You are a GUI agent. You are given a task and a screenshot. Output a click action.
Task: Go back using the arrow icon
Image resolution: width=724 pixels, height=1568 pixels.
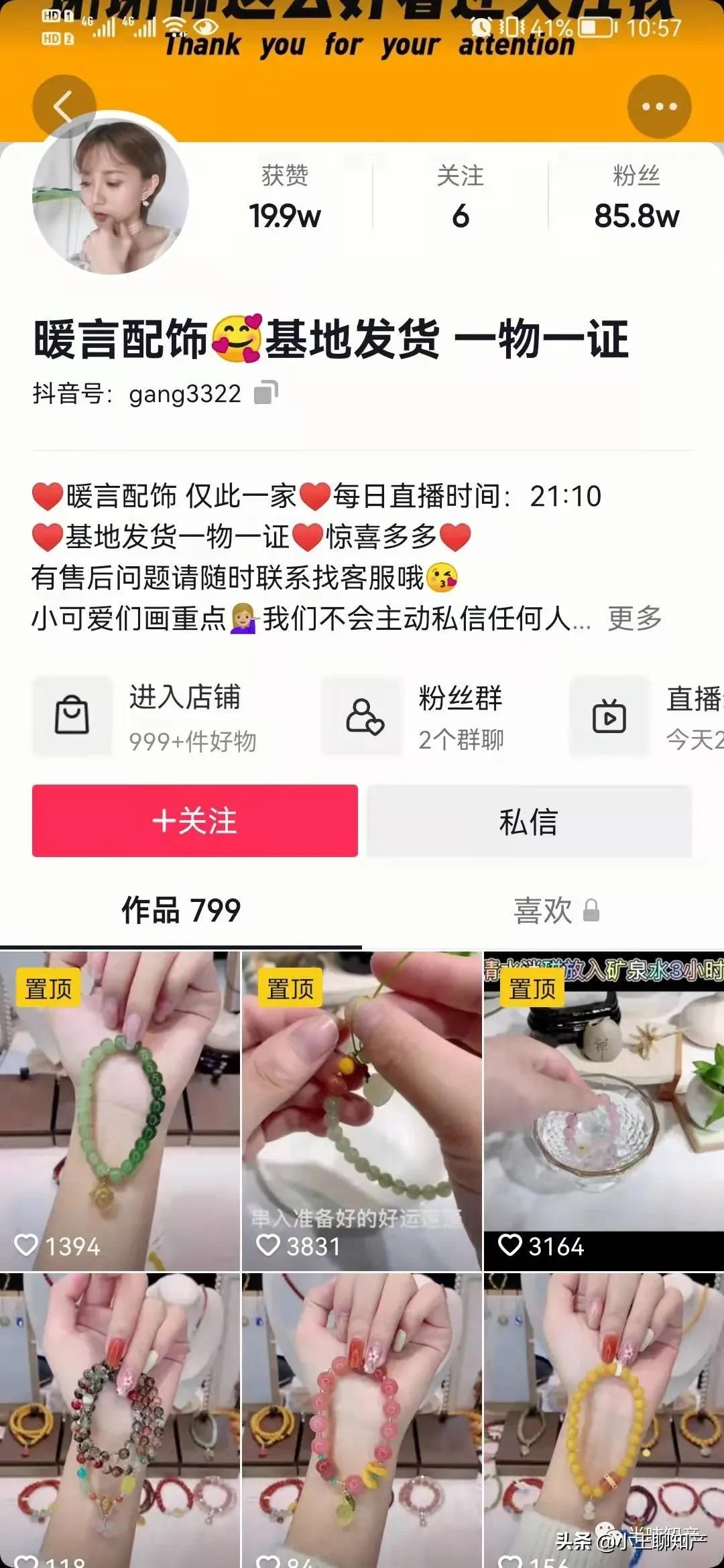64,107
